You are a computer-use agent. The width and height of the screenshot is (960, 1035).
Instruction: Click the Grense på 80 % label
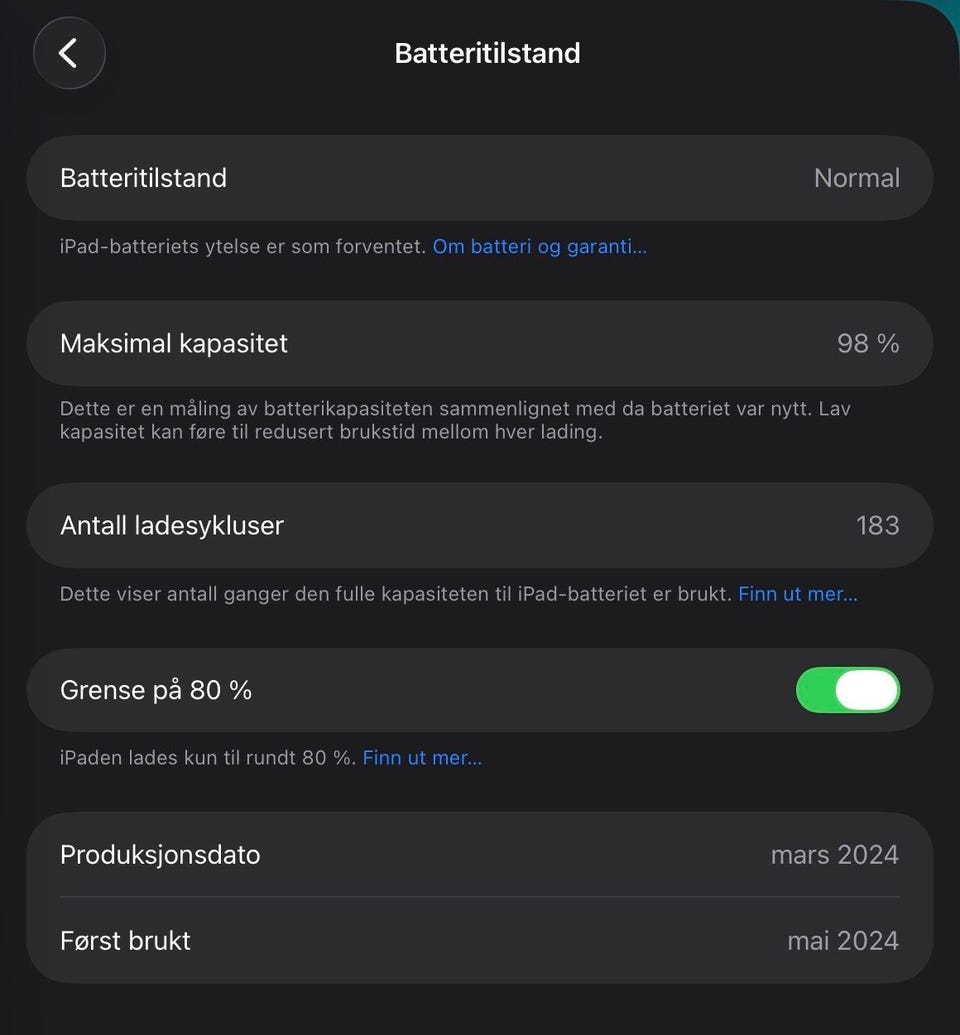(156, 689)
